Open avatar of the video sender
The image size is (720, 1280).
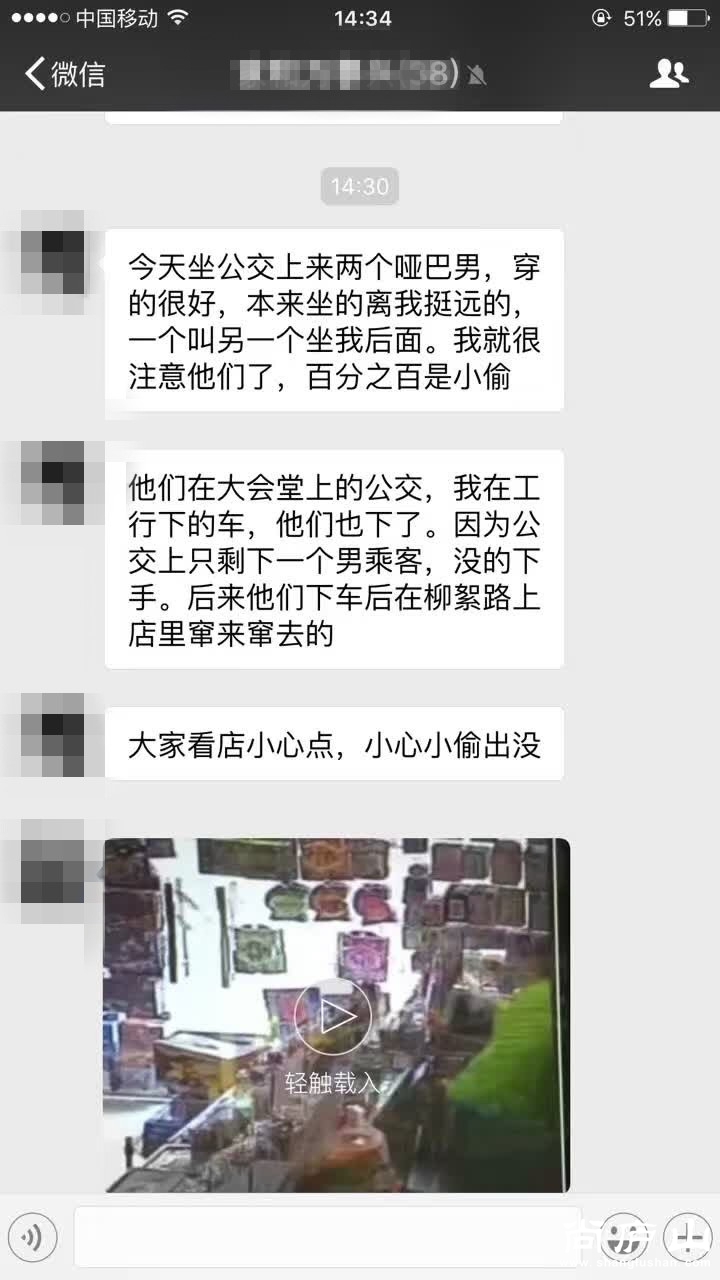click(x=53, y=862)
